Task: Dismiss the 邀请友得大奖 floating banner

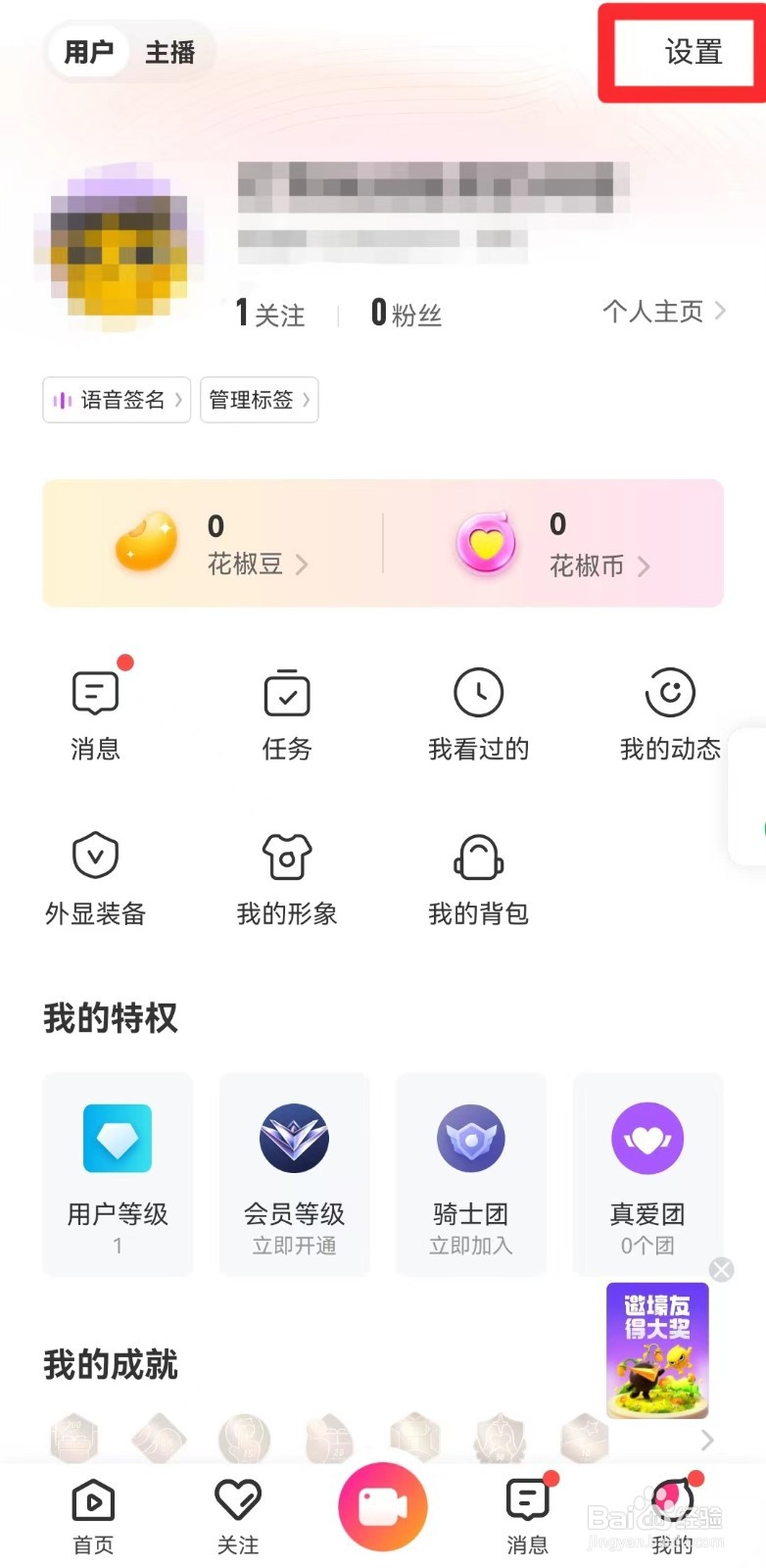Action: click(722, 1270)
